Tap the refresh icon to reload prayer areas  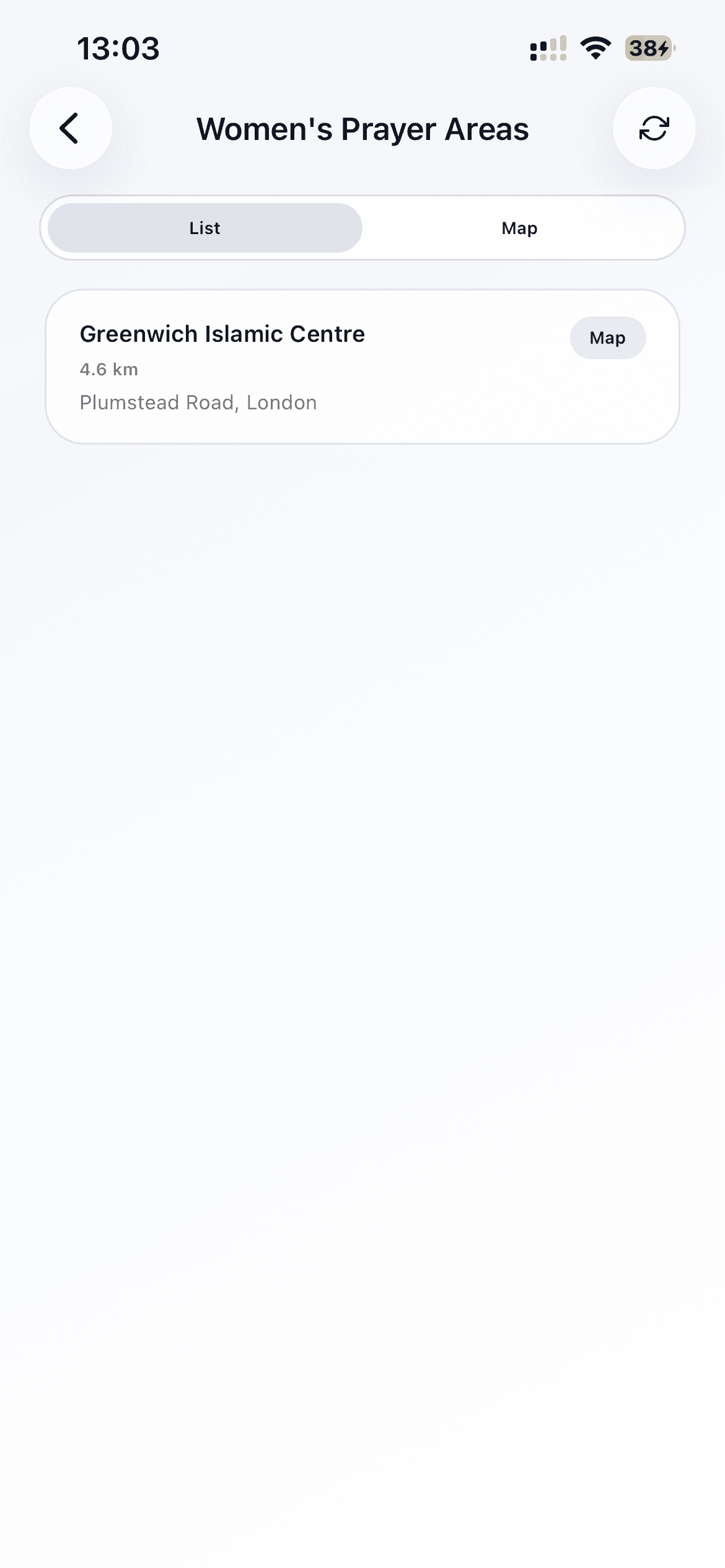[x=654, y=128]
